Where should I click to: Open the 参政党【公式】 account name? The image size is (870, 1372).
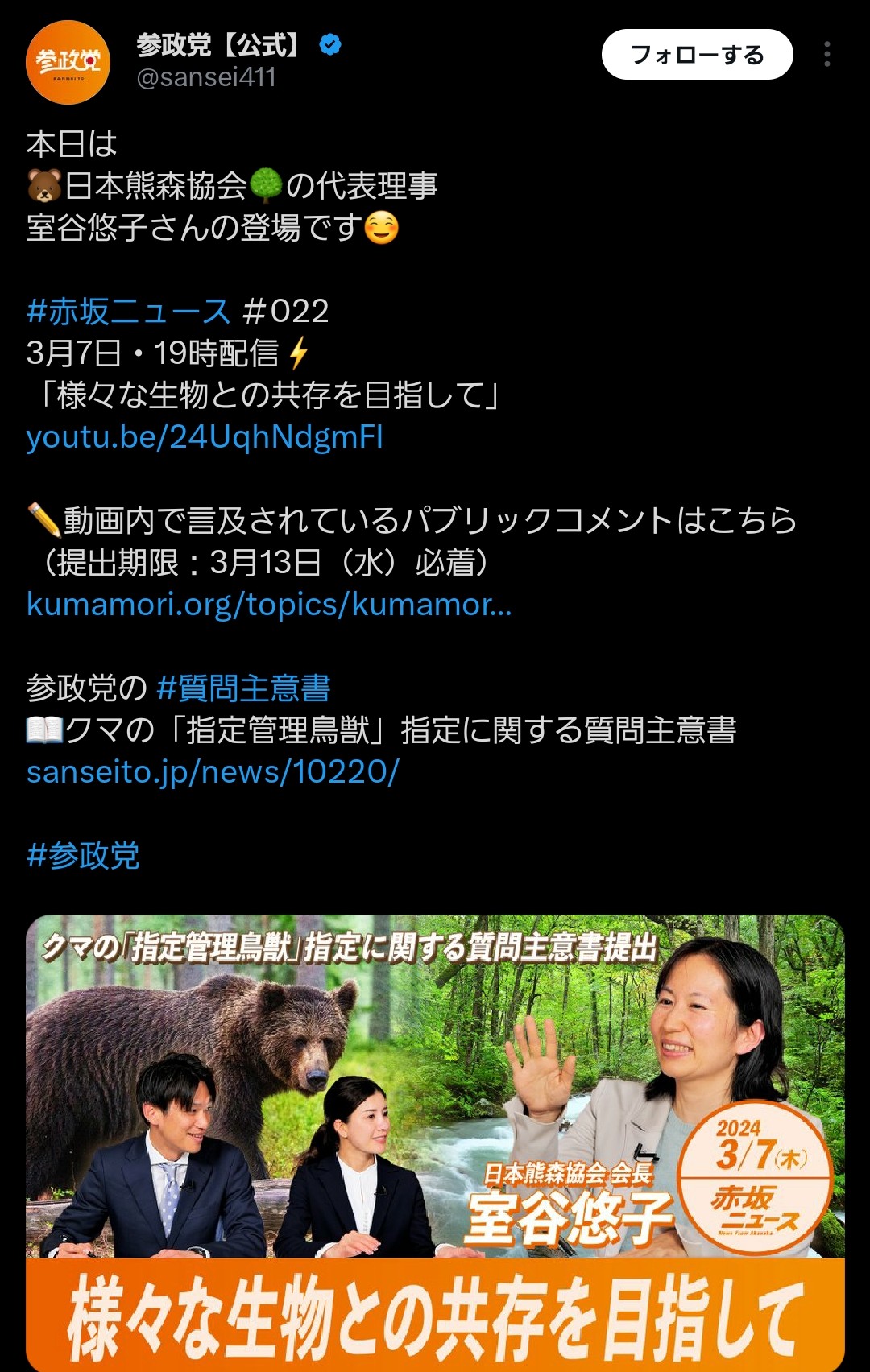pos(219,44)
